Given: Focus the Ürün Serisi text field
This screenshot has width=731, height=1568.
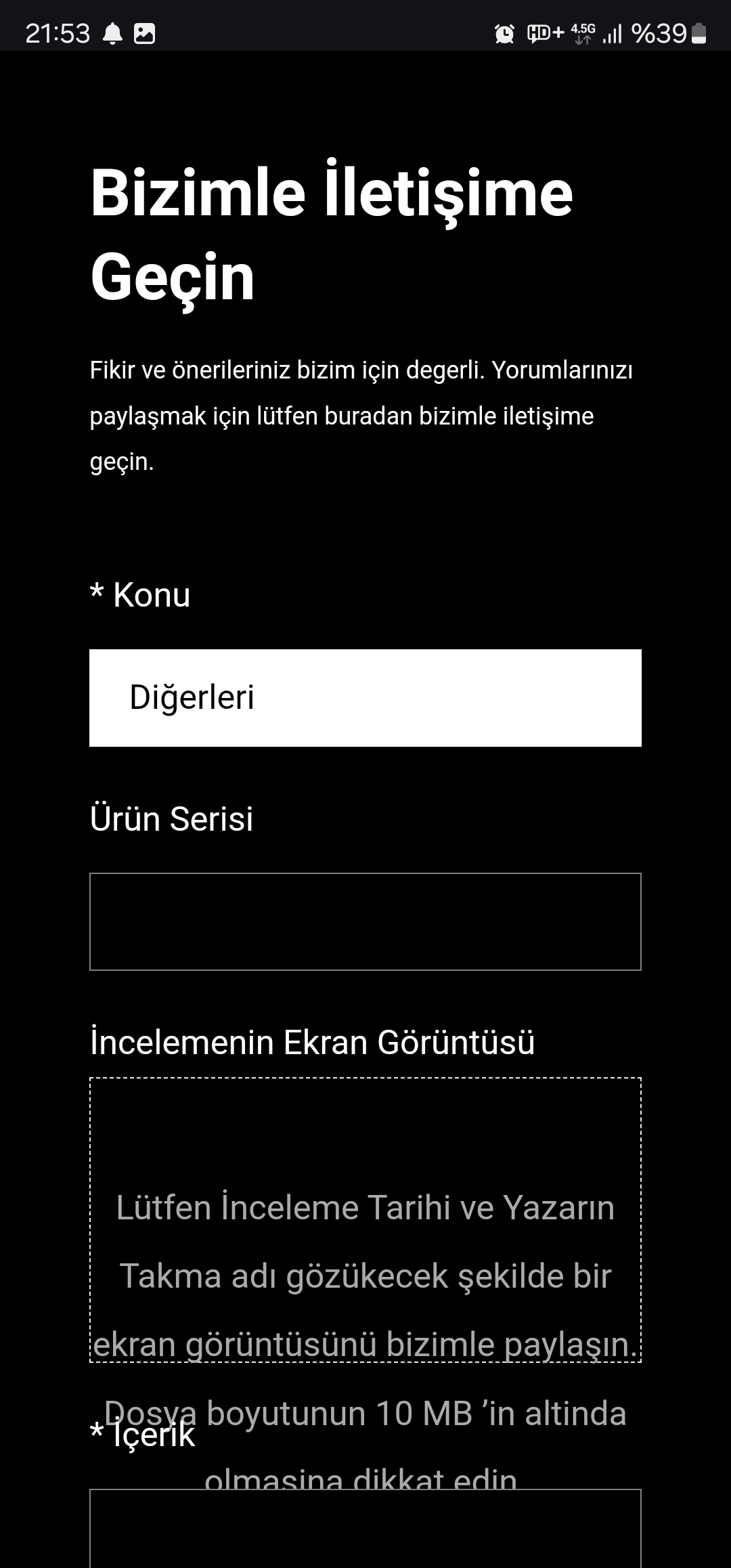Looking at the screenshot, I should (365, 921).
